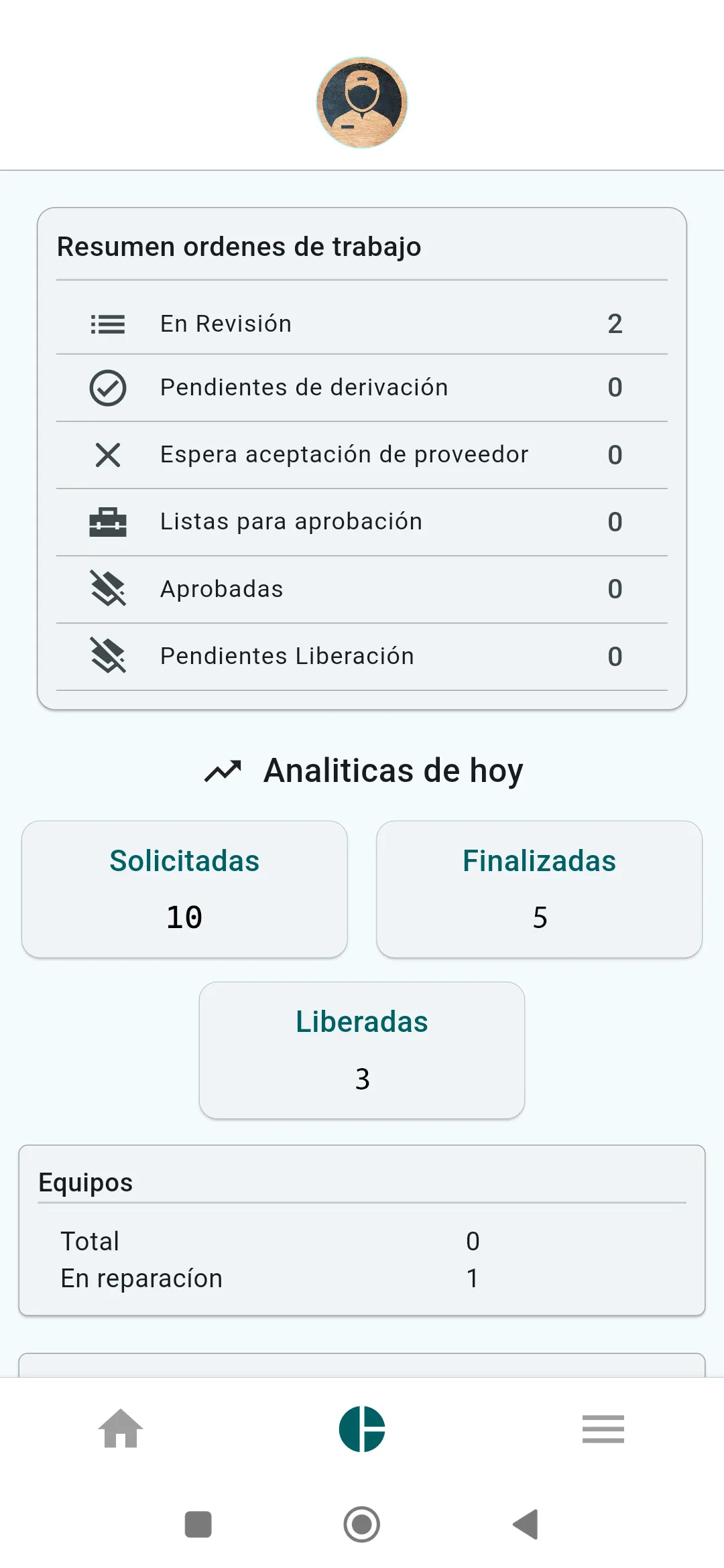Viewport: 724px width, 1568px height.
Task: Open the Home icon in bottom navigation
Action: (121, 1428)
